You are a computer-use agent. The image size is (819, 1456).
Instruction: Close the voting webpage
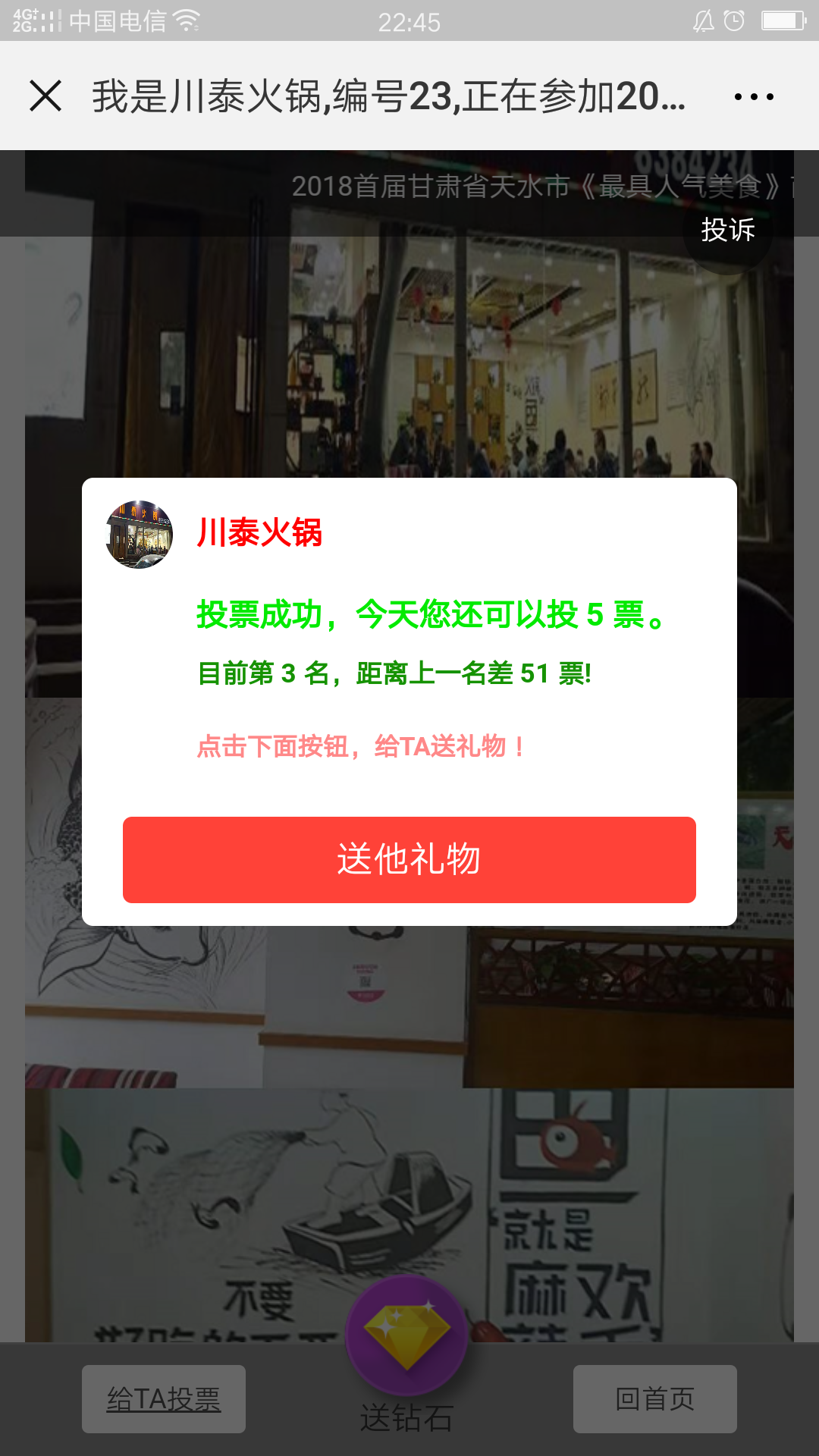pos(45,96)
